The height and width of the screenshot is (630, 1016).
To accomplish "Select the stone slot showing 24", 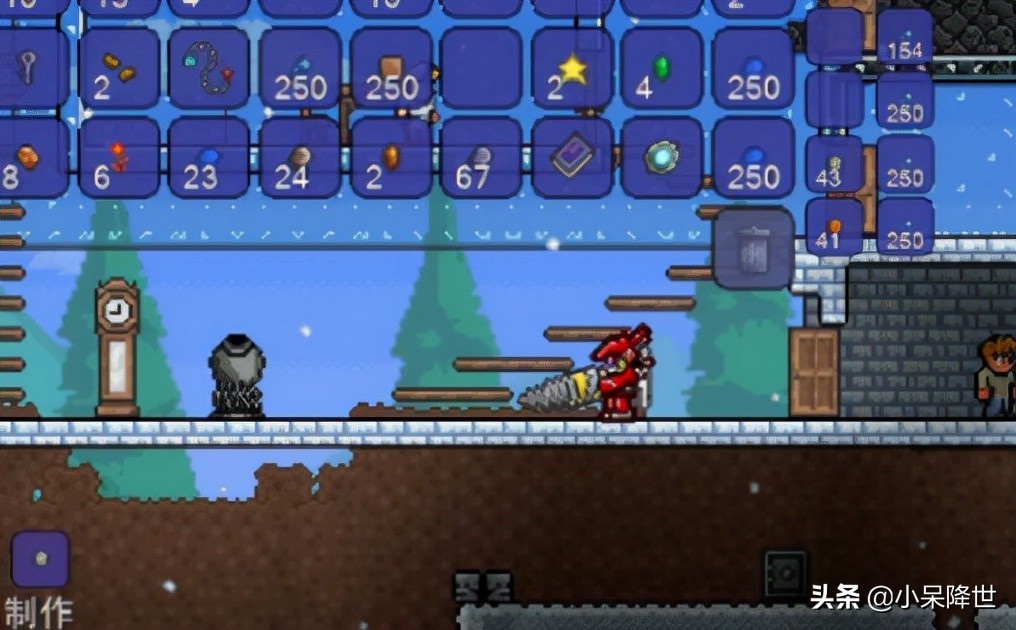I will [x=300, y=158].
